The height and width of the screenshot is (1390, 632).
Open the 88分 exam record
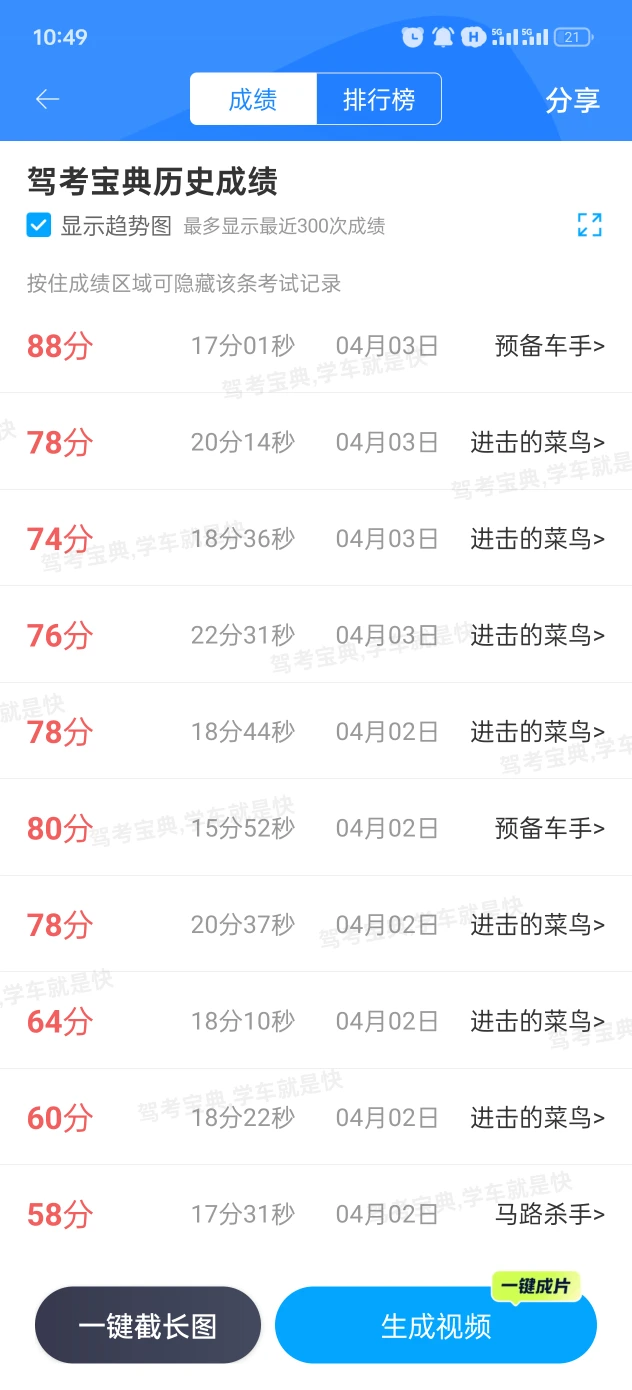pyautogui.click(x=316, y=346)
